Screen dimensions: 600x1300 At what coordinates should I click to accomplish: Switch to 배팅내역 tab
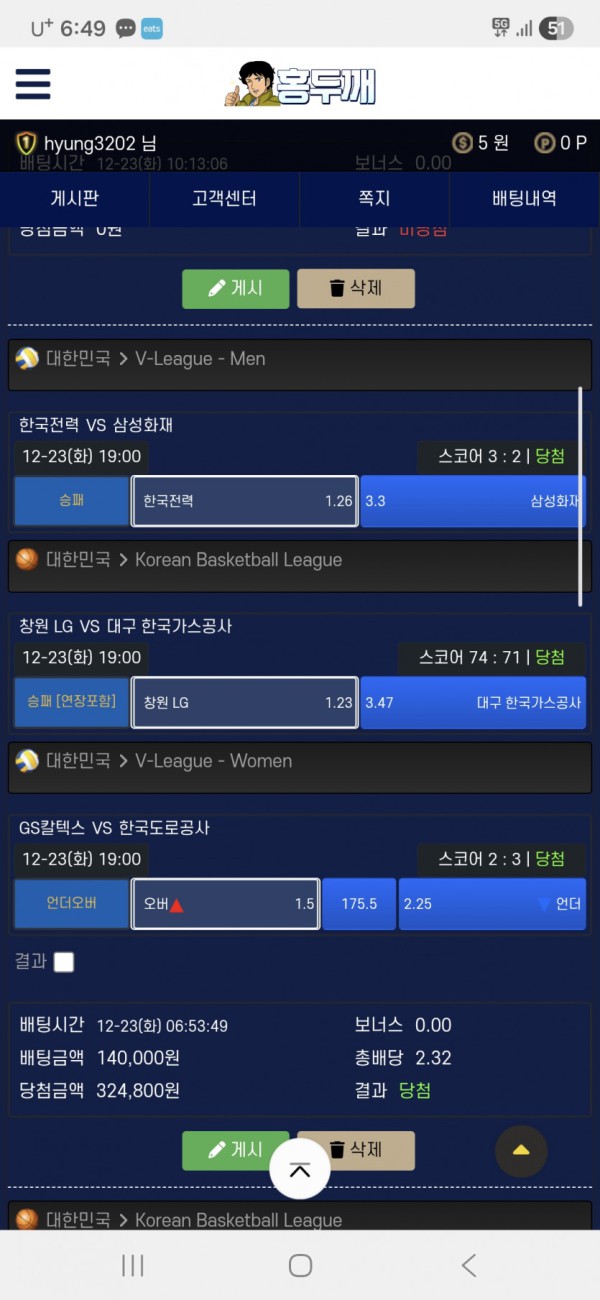coord(524,198)
